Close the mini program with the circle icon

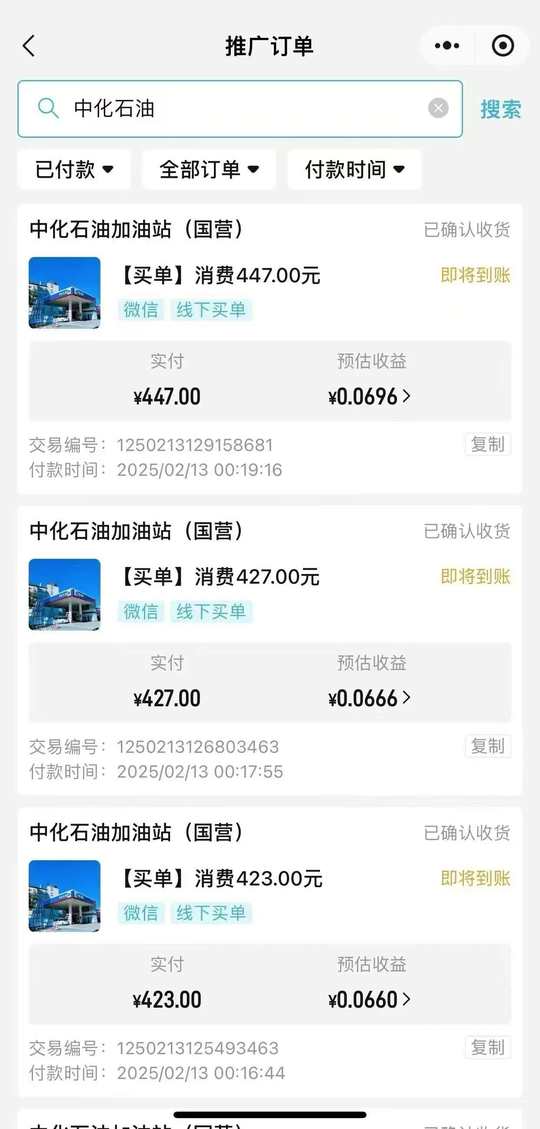(x=503, y=46)
